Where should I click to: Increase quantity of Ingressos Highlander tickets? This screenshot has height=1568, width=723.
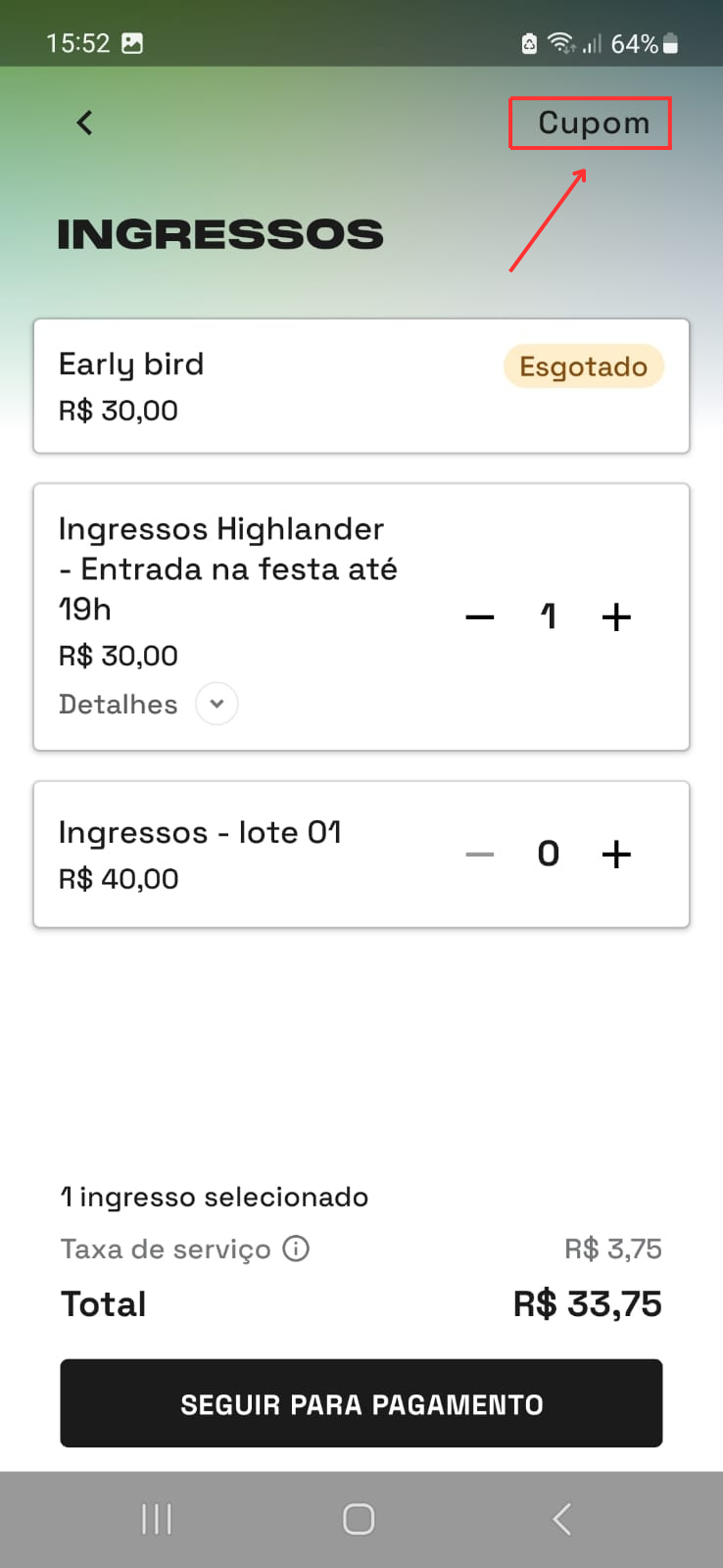(616, 616)
